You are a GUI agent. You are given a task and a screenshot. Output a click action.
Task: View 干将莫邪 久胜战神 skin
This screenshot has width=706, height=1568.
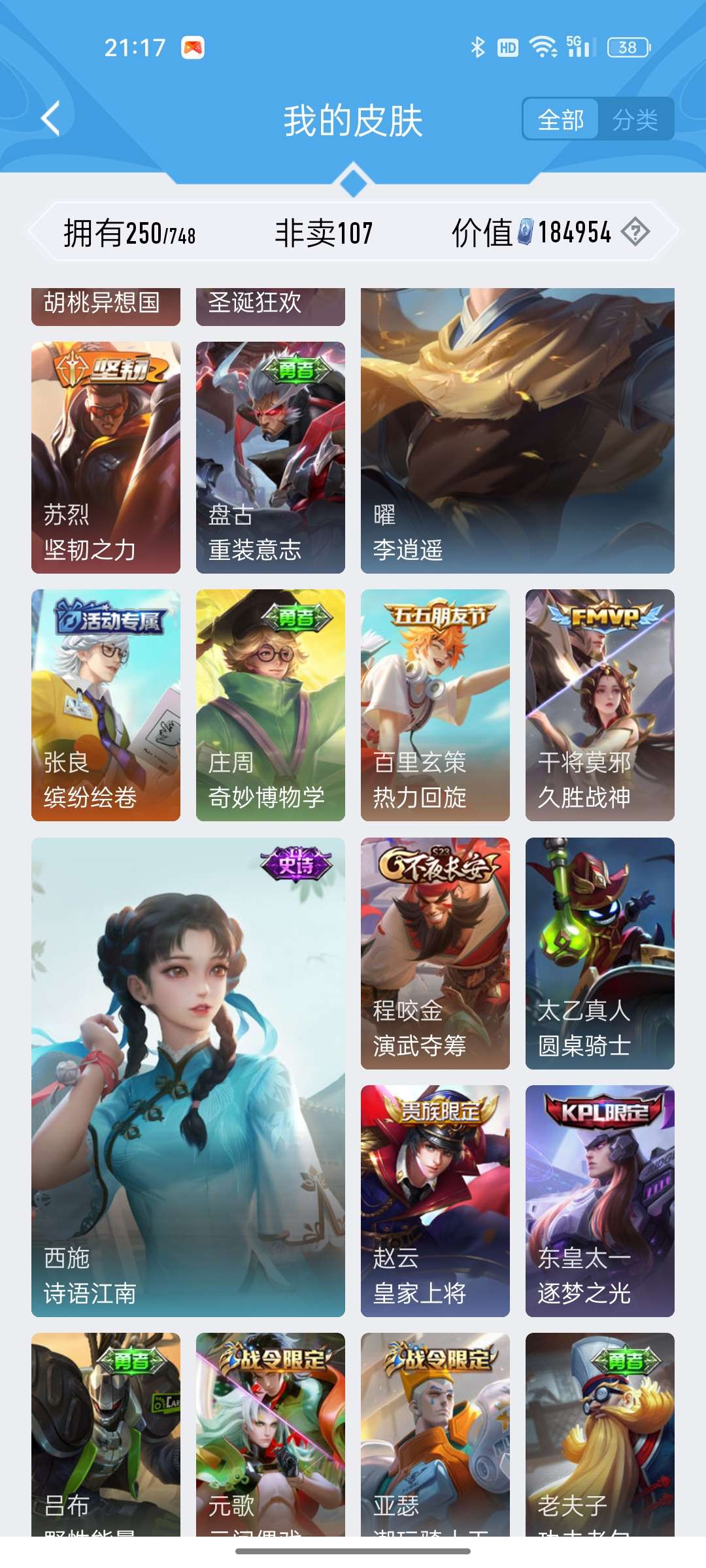click(600, 705)
